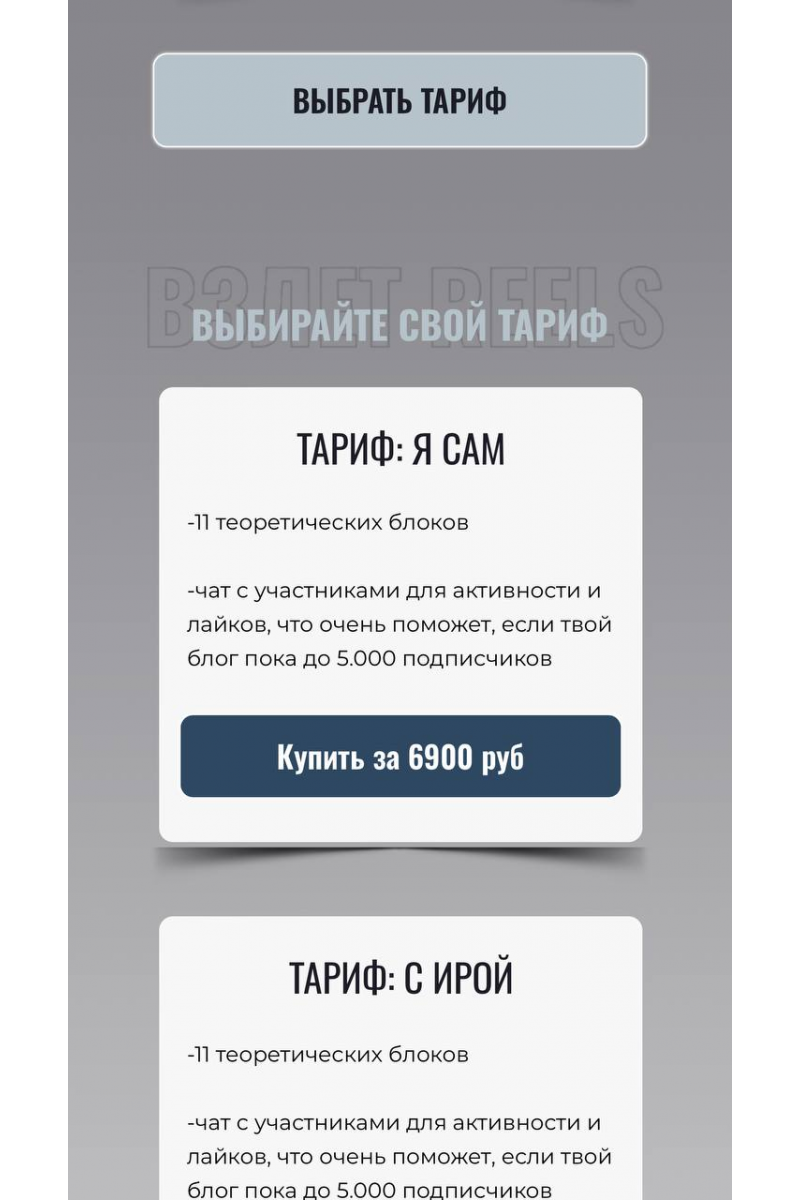The image size is (800, 1200).
Task: Tap the ВЫБРАТЬ ТАРИФ button
Action: point(400,100)
